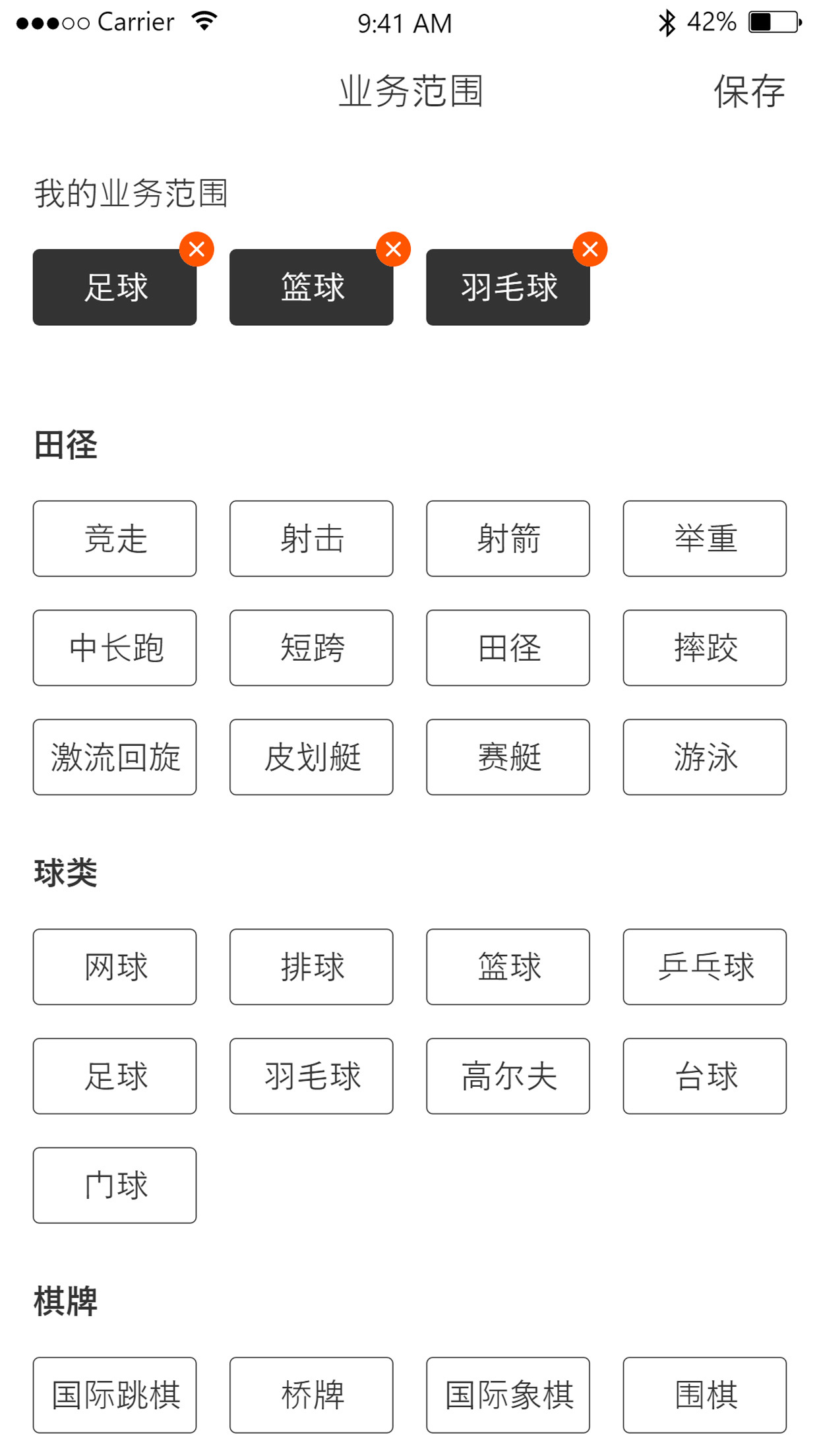Add 射击 to business scope
The width and height of the screenshot is (819, 1456).
click(x=311, y=539)
